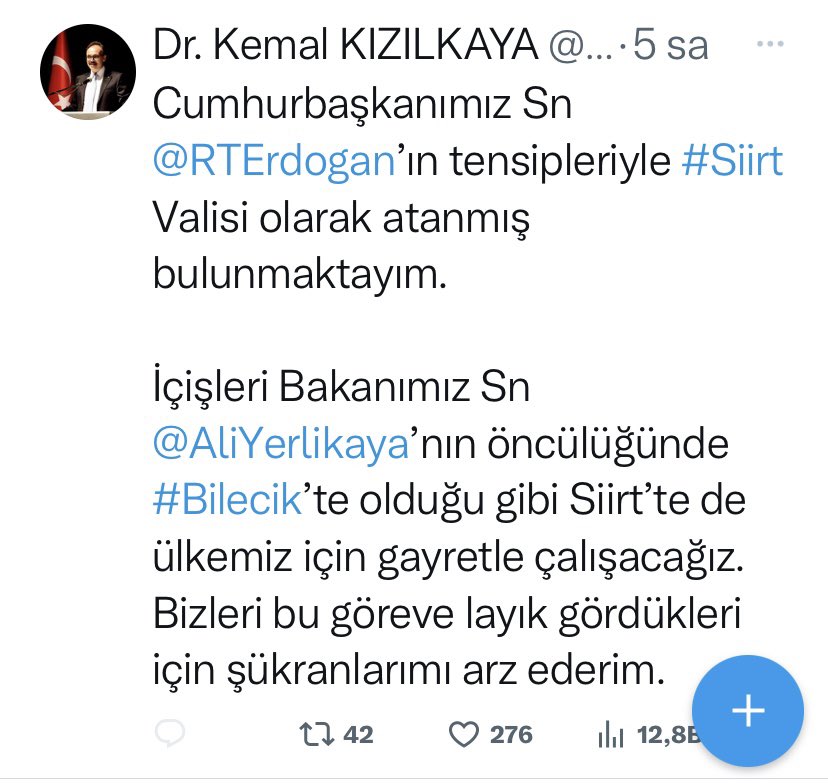Open the tweet's three-dot overflow menu
828x784 pixels.
coord(767,45)
